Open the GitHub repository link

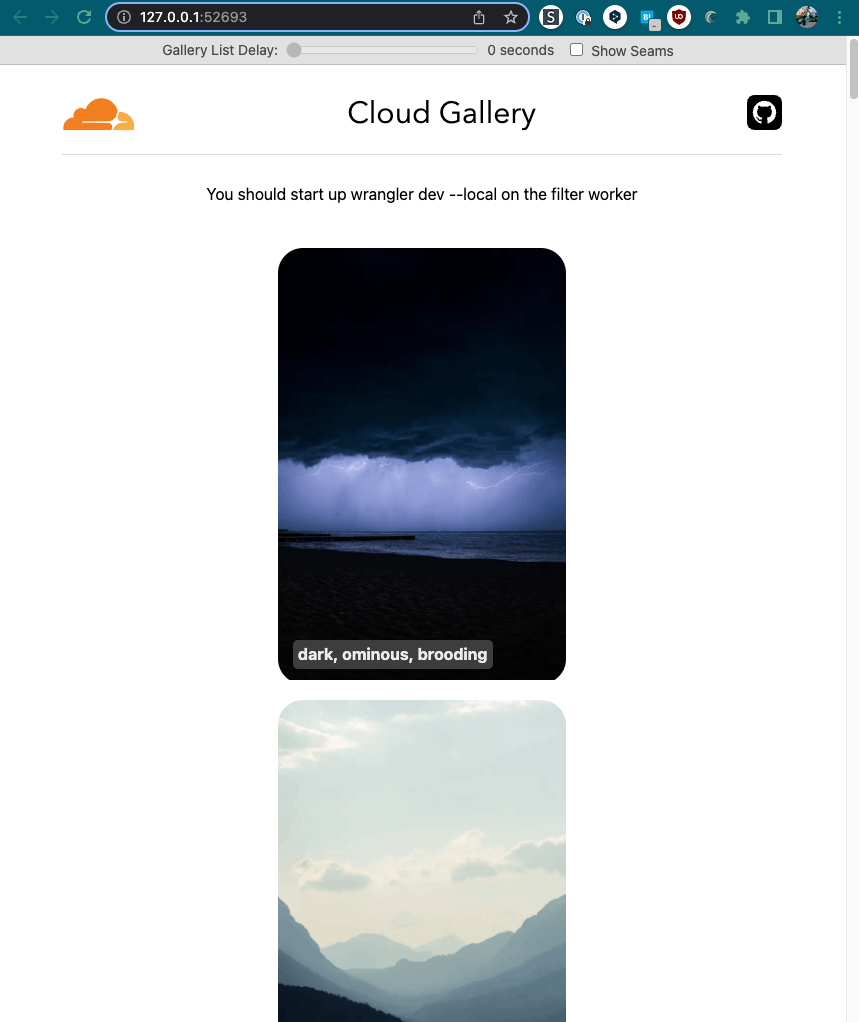click(x=764, y=112)
